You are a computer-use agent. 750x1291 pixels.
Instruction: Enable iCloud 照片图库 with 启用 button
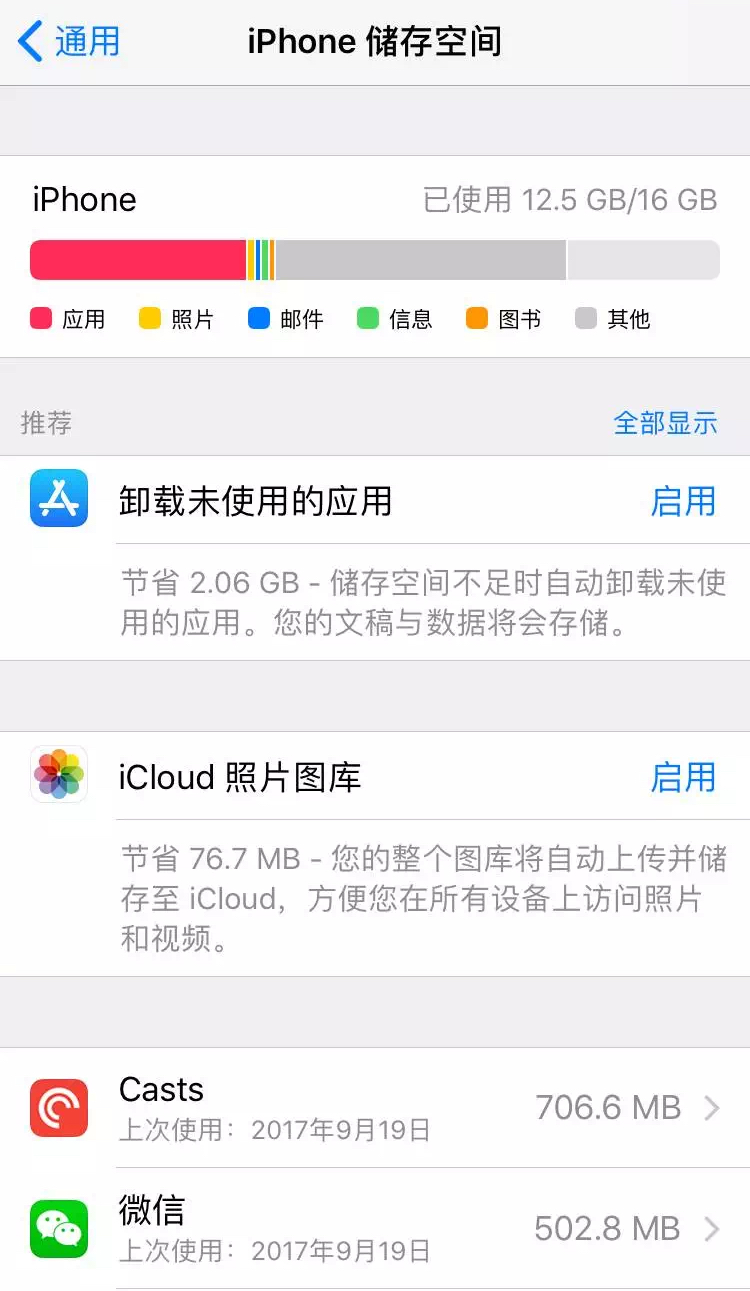click(684, 778)
